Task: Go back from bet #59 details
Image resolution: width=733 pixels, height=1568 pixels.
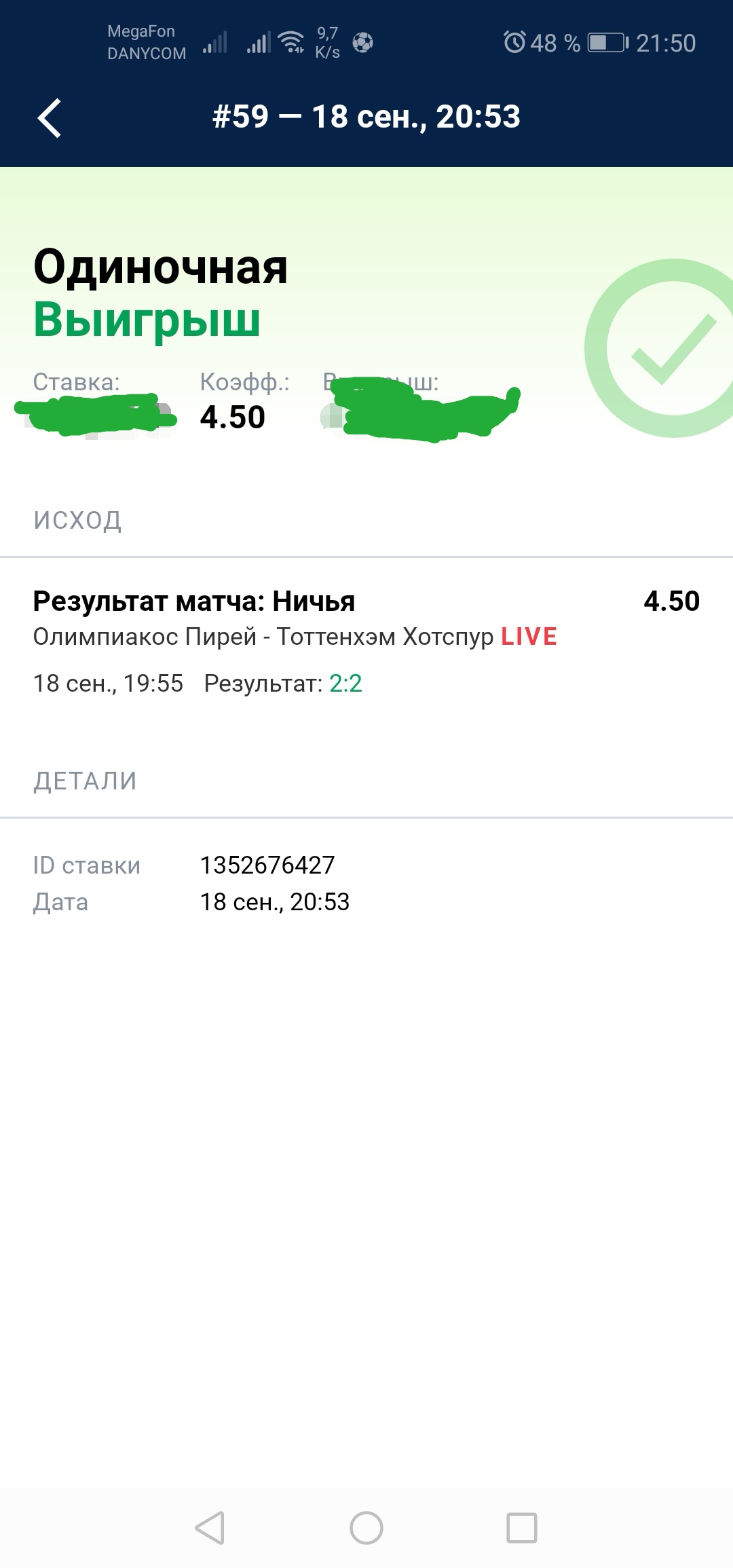Action: 50,118
